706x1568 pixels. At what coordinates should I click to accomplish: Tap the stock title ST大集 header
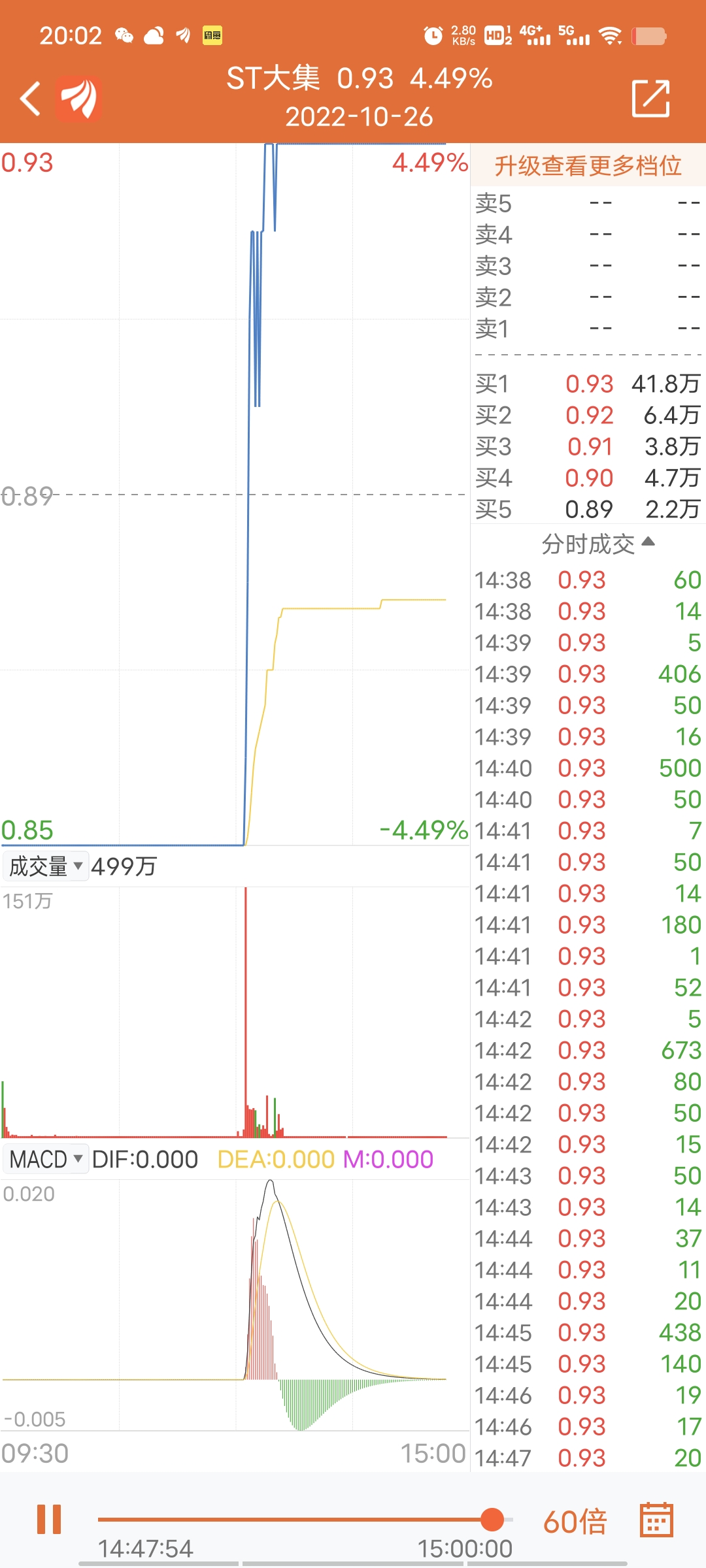273,77
